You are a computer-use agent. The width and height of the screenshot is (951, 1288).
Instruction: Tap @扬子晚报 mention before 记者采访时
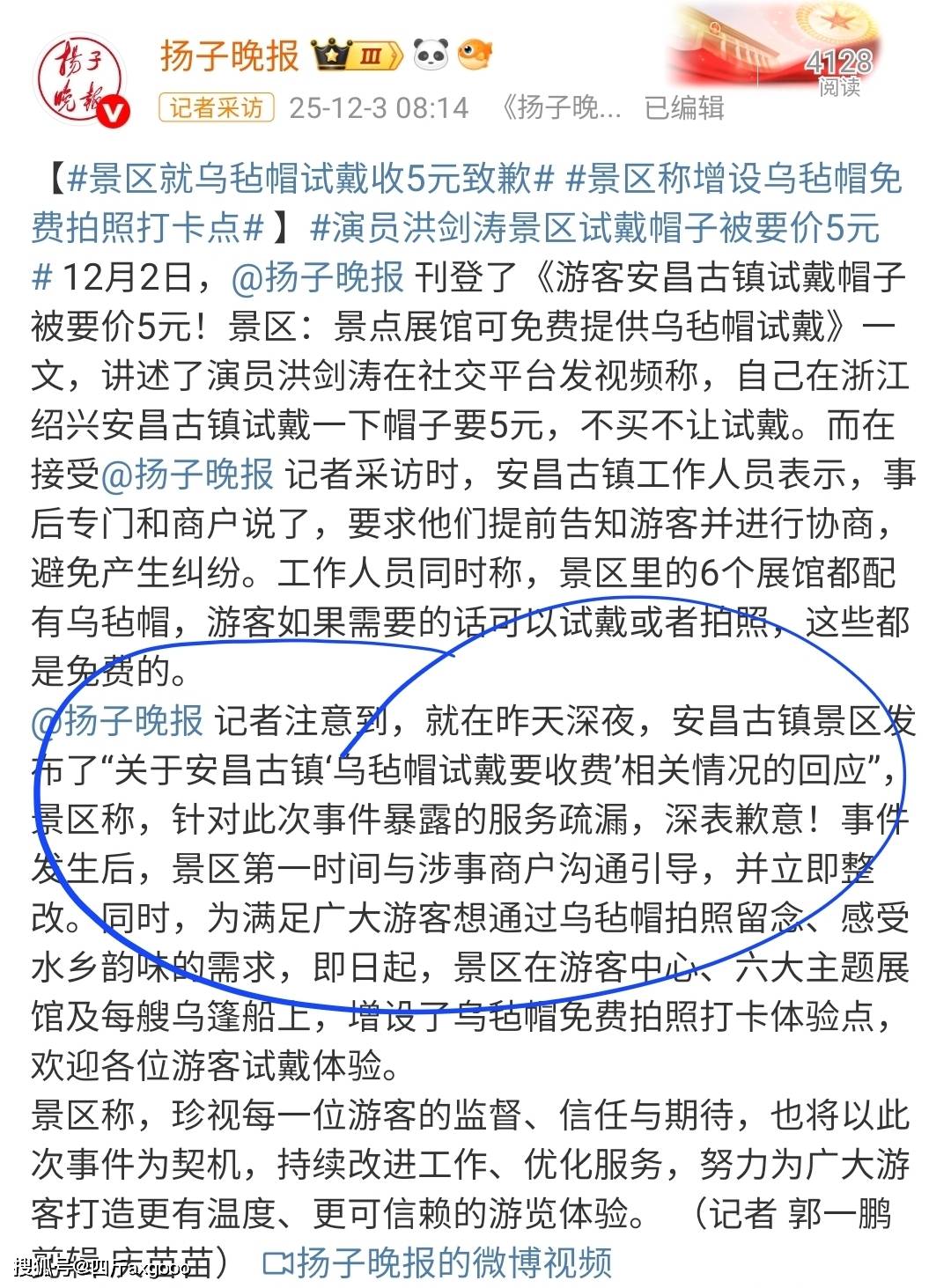188,475
